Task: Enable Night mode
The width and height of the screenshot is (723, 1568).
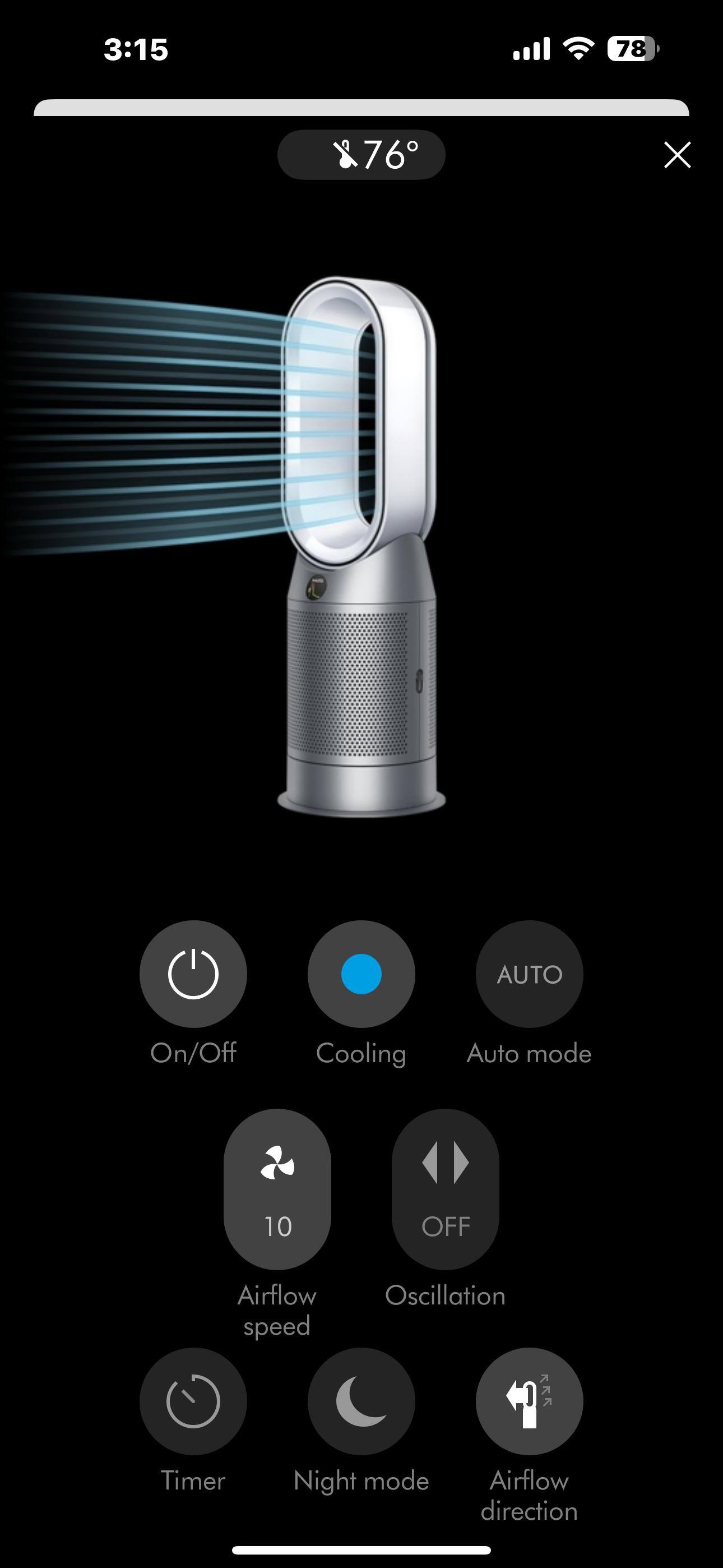Action: tap(361, 1401)
